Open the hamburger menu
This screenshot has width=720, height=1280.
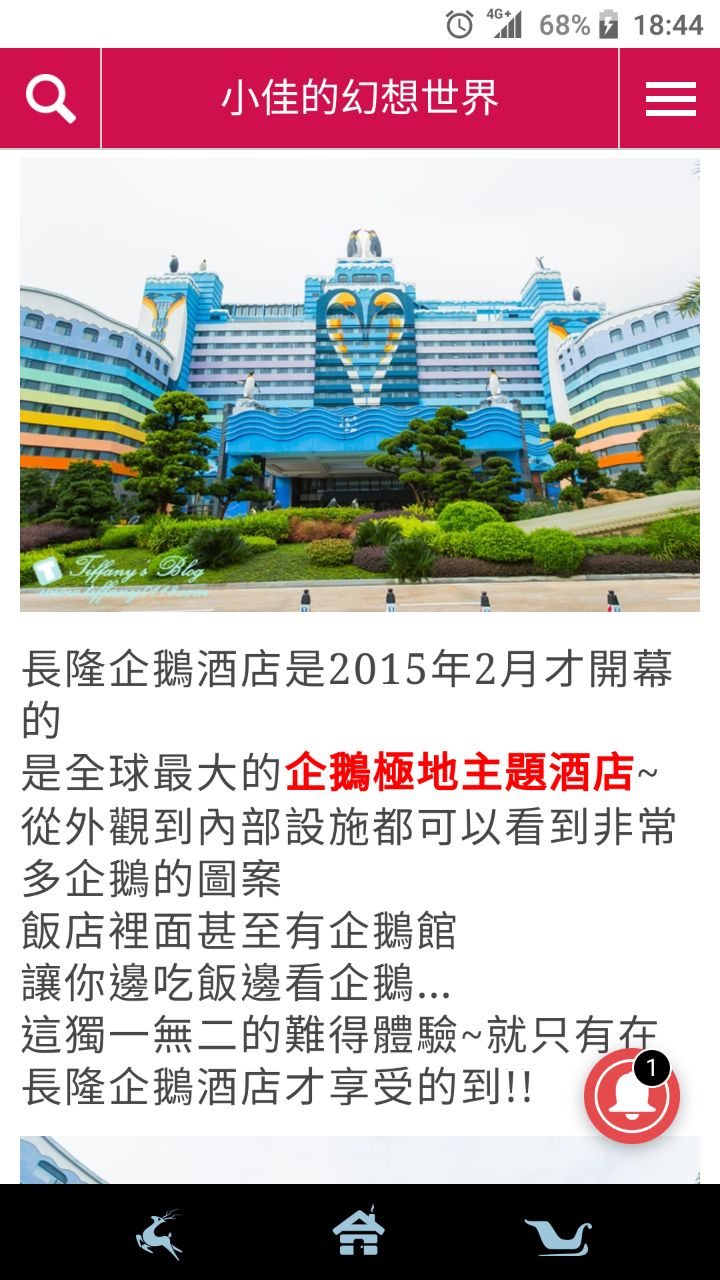(670, 99)
